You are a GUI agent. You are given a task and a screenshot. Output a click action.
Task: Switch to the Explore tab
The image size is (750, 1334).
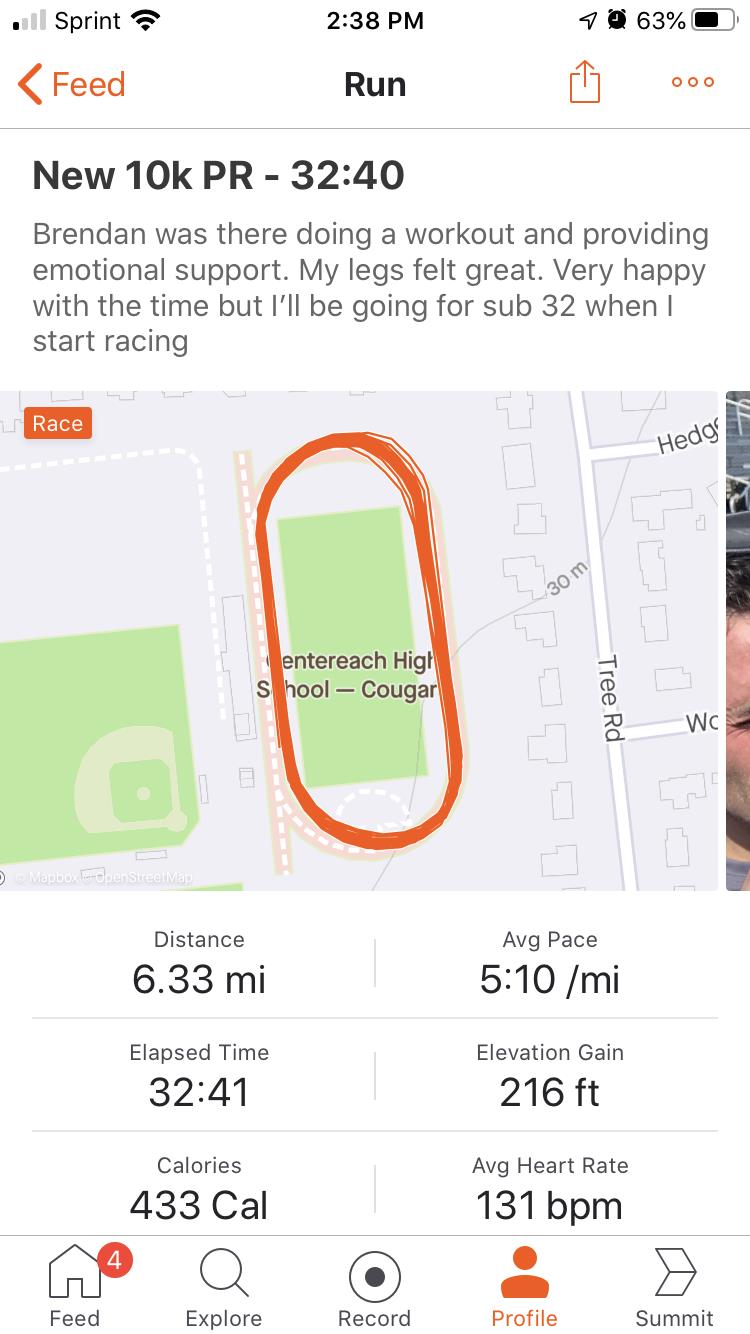point(224,1286)
